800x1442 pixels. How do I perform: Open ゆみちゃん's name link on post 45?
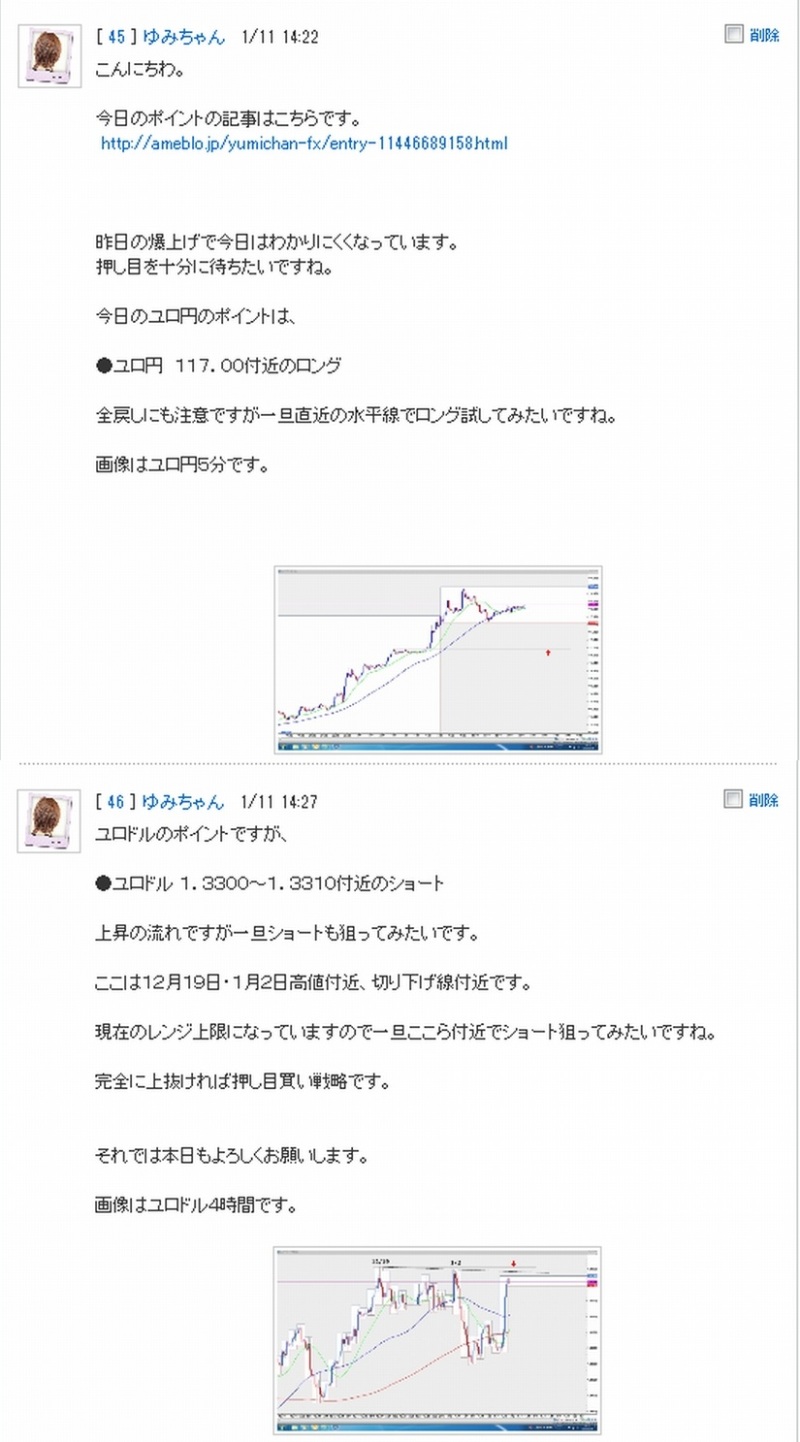point(183,37)
